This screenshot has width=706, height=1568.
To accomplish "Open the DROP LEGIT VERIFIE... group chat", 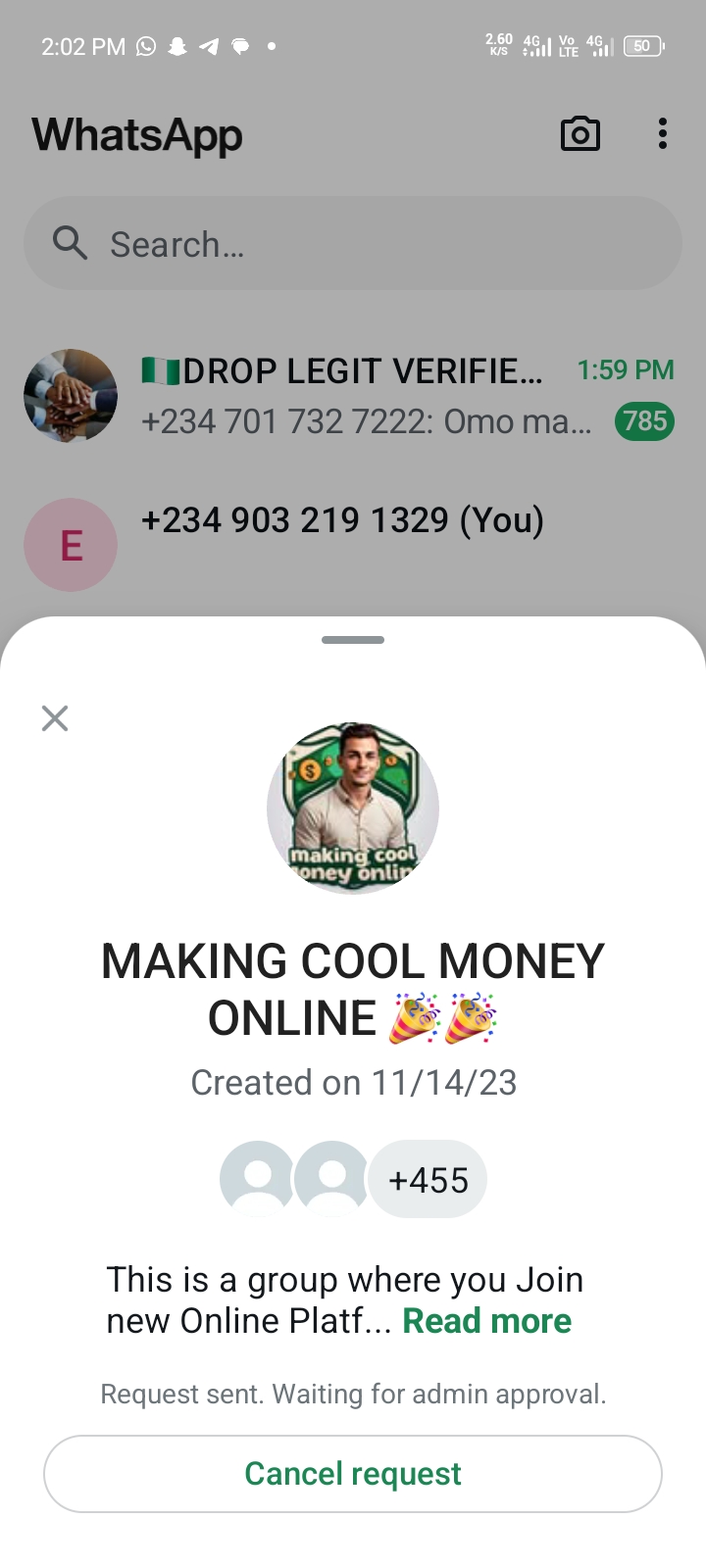I will coord(353,396).
